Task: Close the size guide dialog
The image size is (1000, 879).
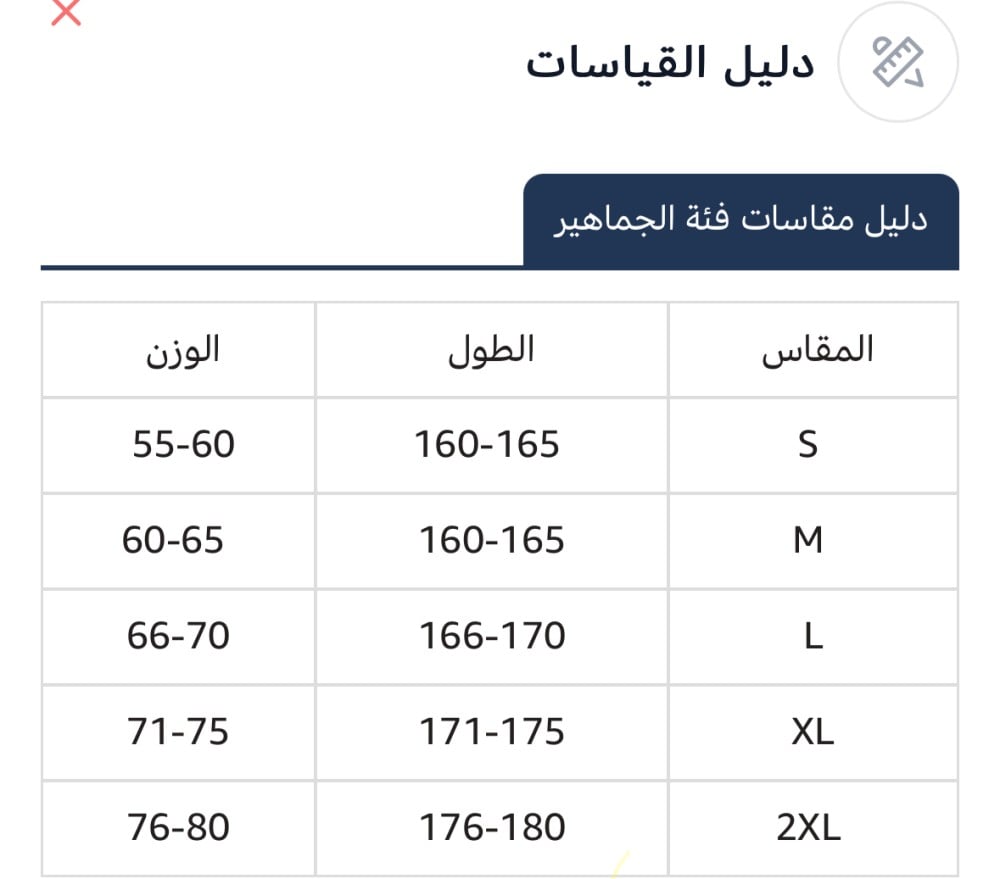Action: coord(66,12)
